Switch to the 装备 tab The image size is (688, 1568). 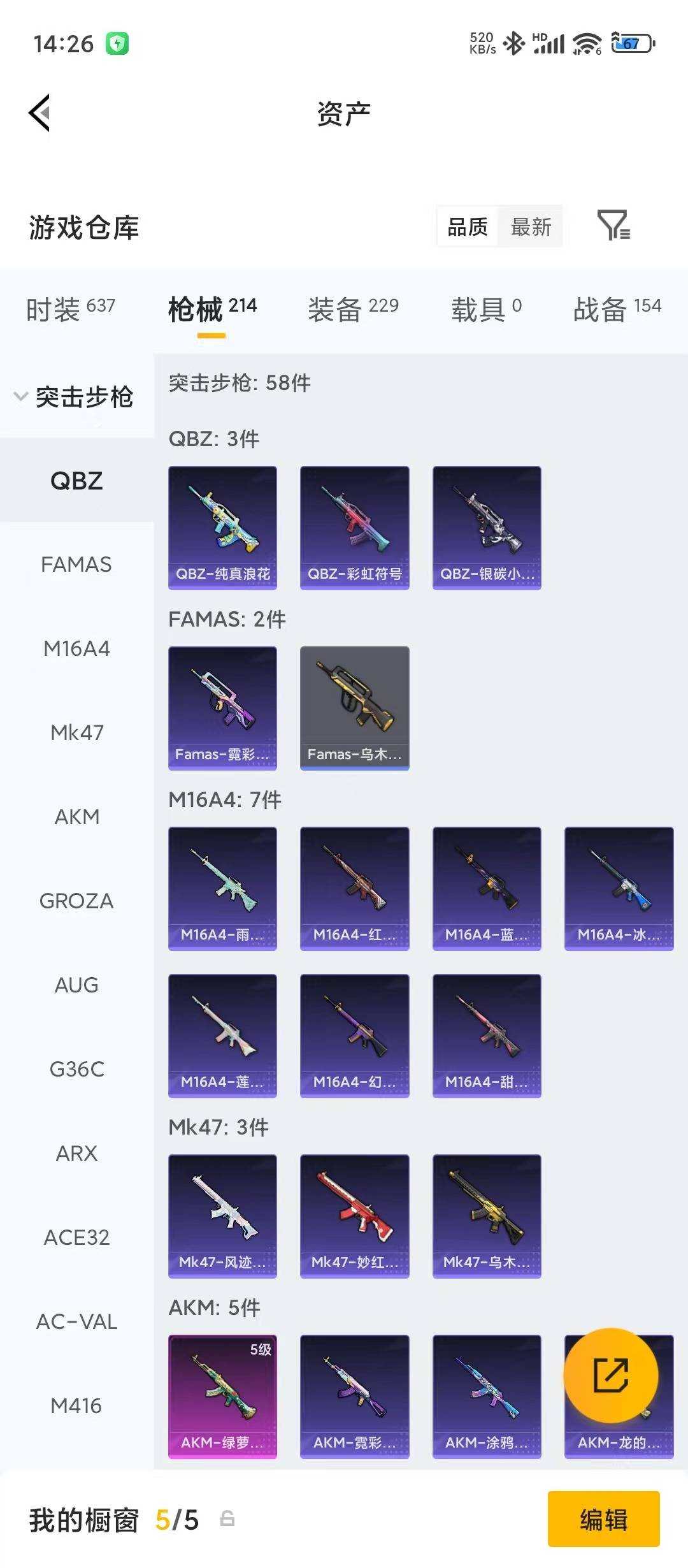tap(353, 309)
